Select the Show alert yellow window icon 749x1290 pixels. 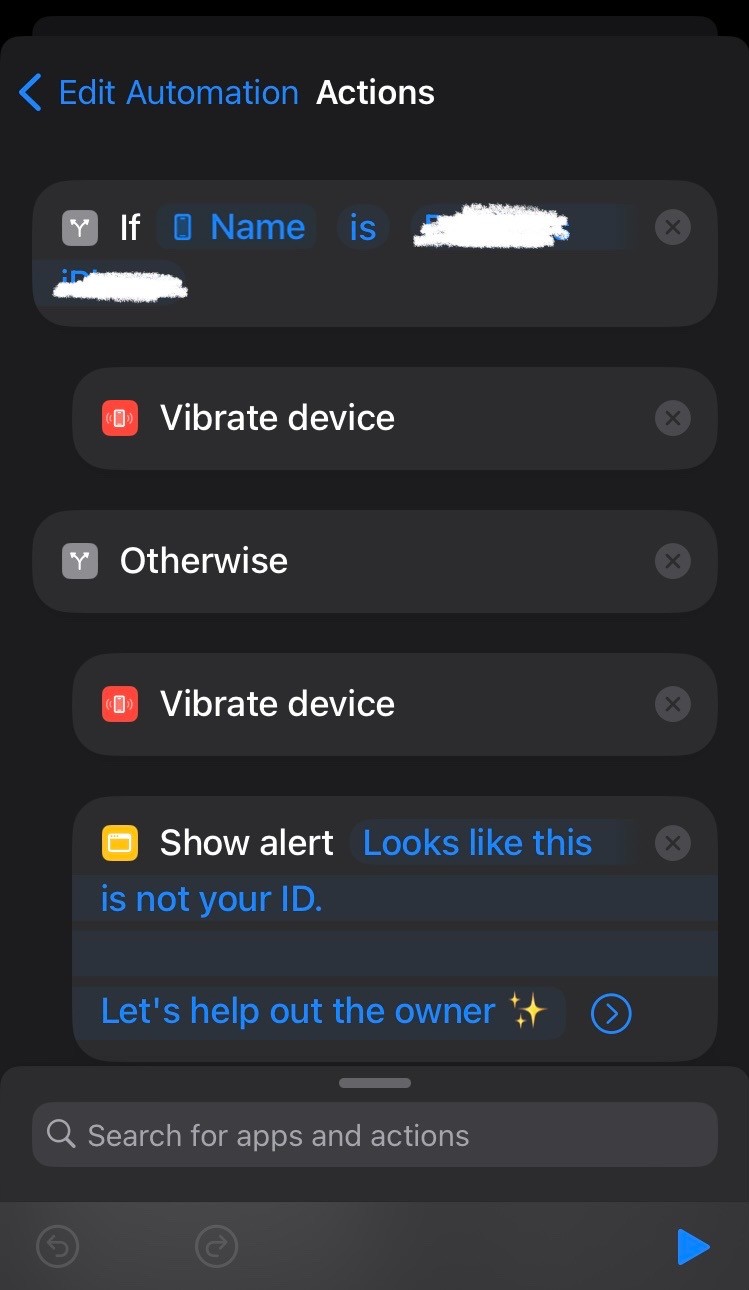tap(118, 843)
